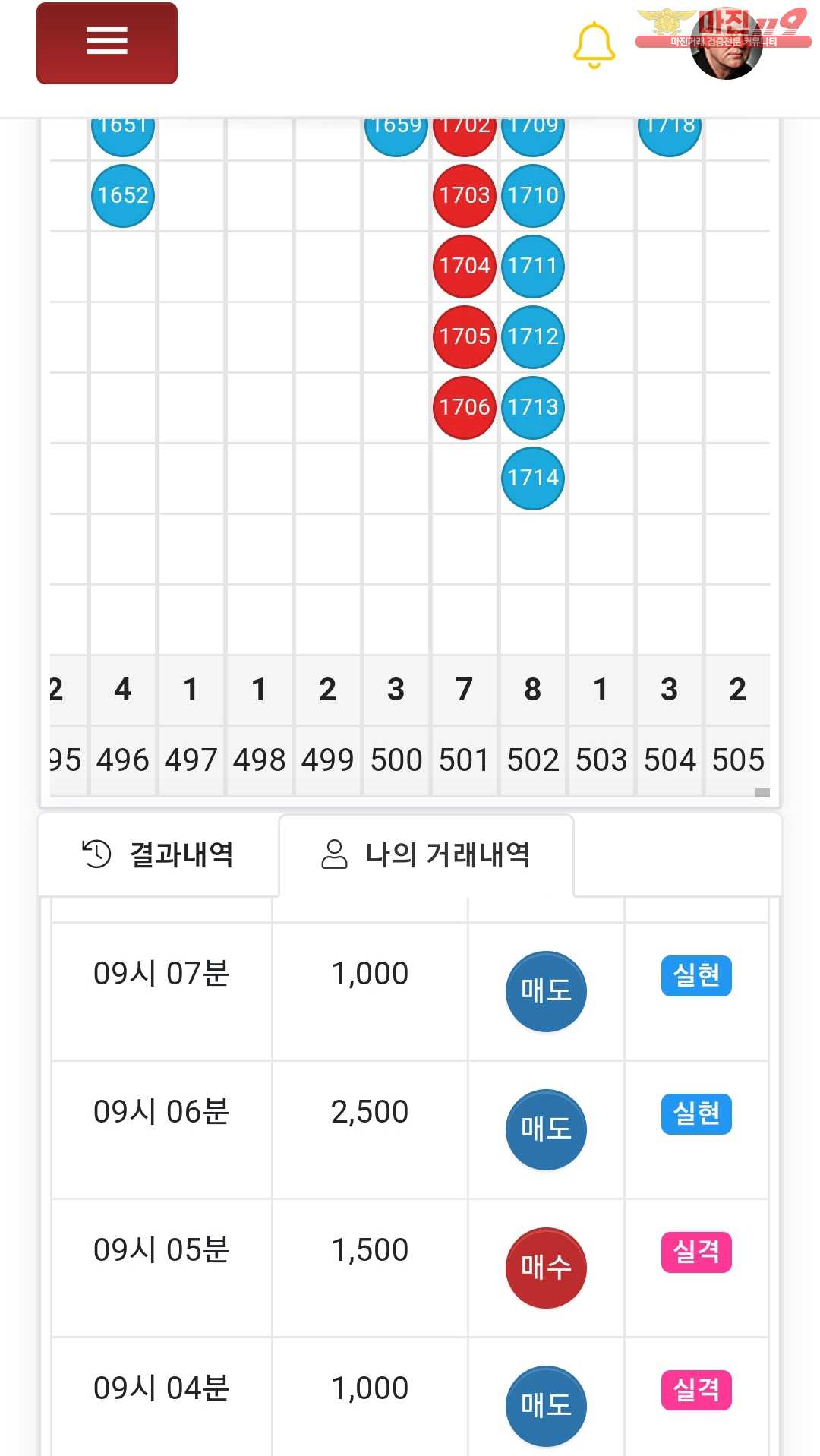Open the notifications bell
820x1456 pixels.
coord(593,45)
